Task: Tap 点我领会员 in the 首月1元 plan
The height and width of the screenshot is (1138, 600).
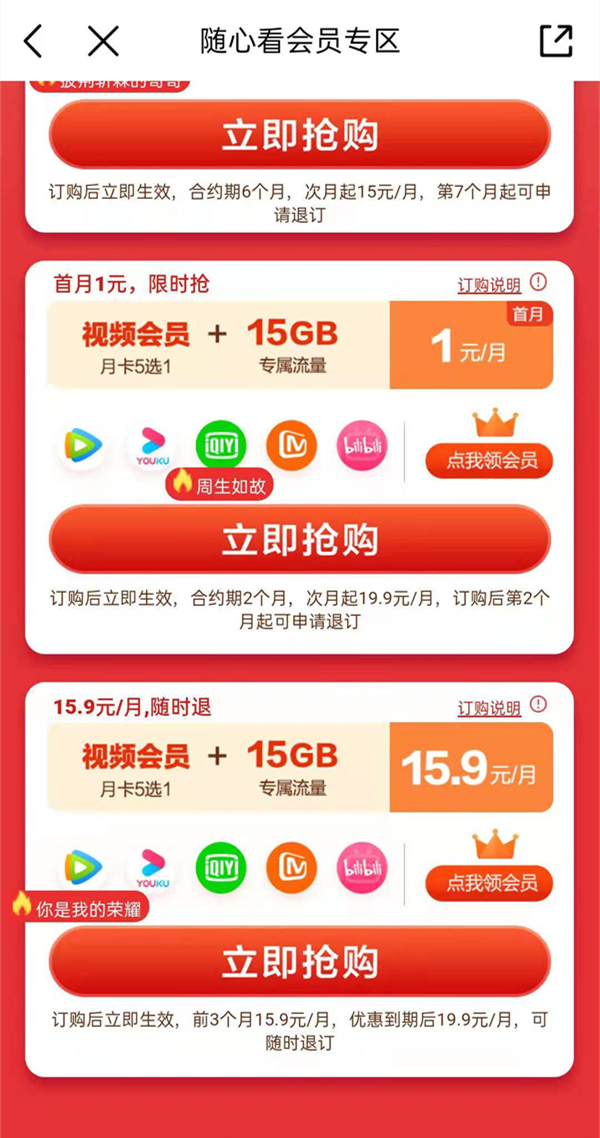Action: pos(490,460)
